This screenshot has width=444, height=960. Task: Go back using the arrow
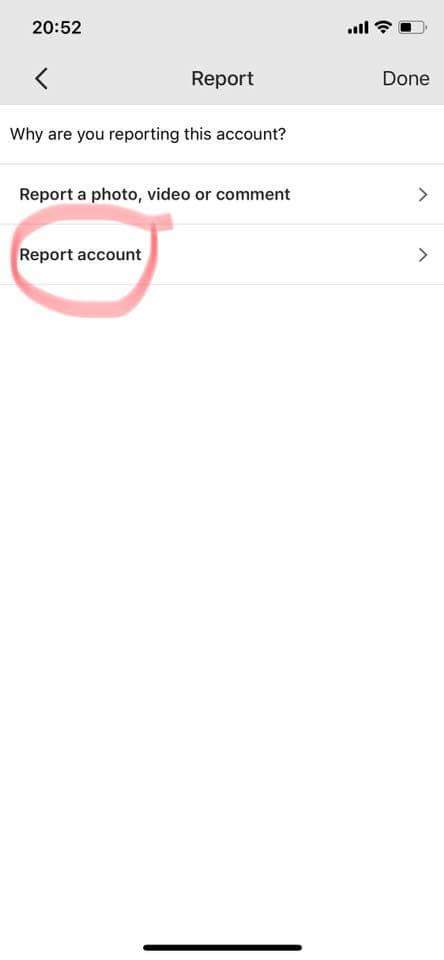[41, 78]
